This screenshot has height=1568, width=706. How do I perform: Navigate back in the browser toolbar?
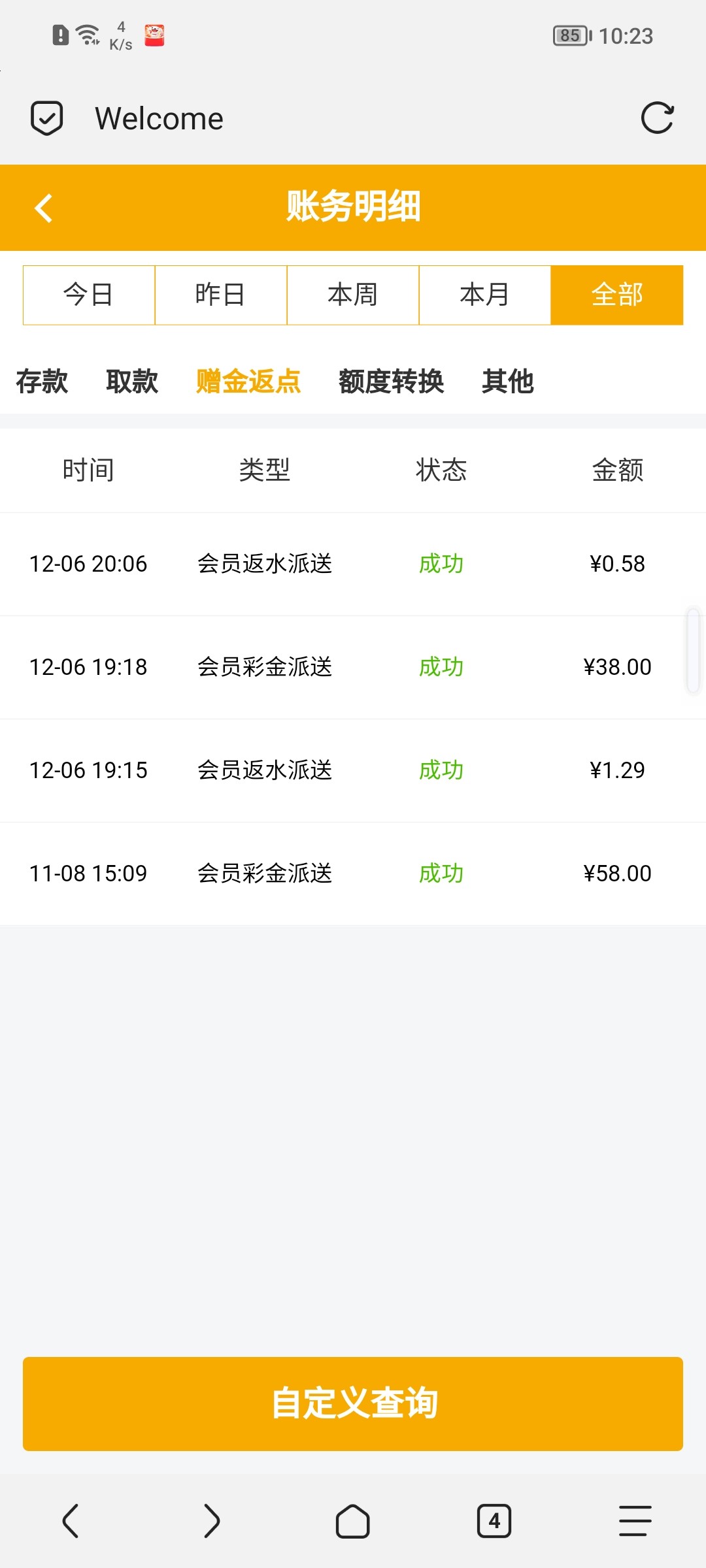(x=71, y=1521)
